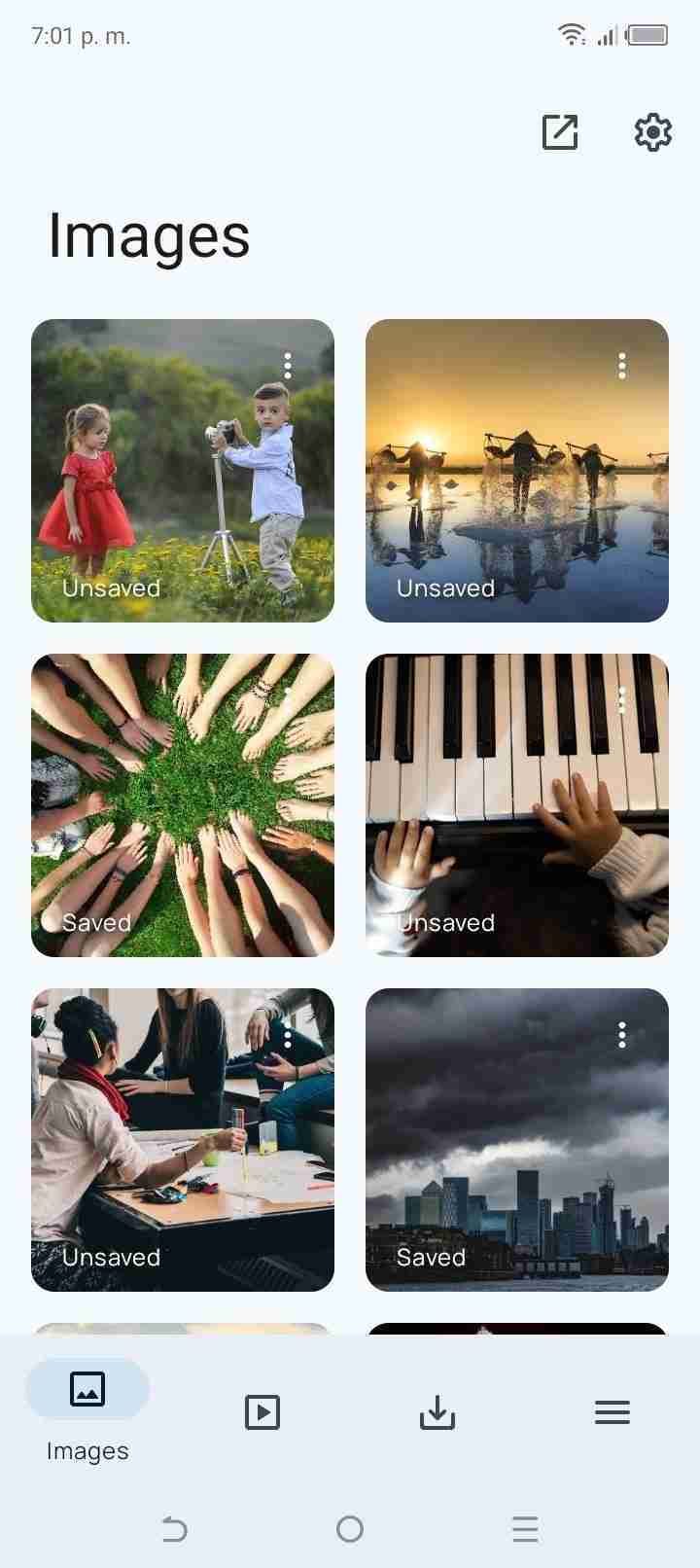Open options for the stormy skyline image
This screenshot has width=700, height=1568.
click(622, 1035)
